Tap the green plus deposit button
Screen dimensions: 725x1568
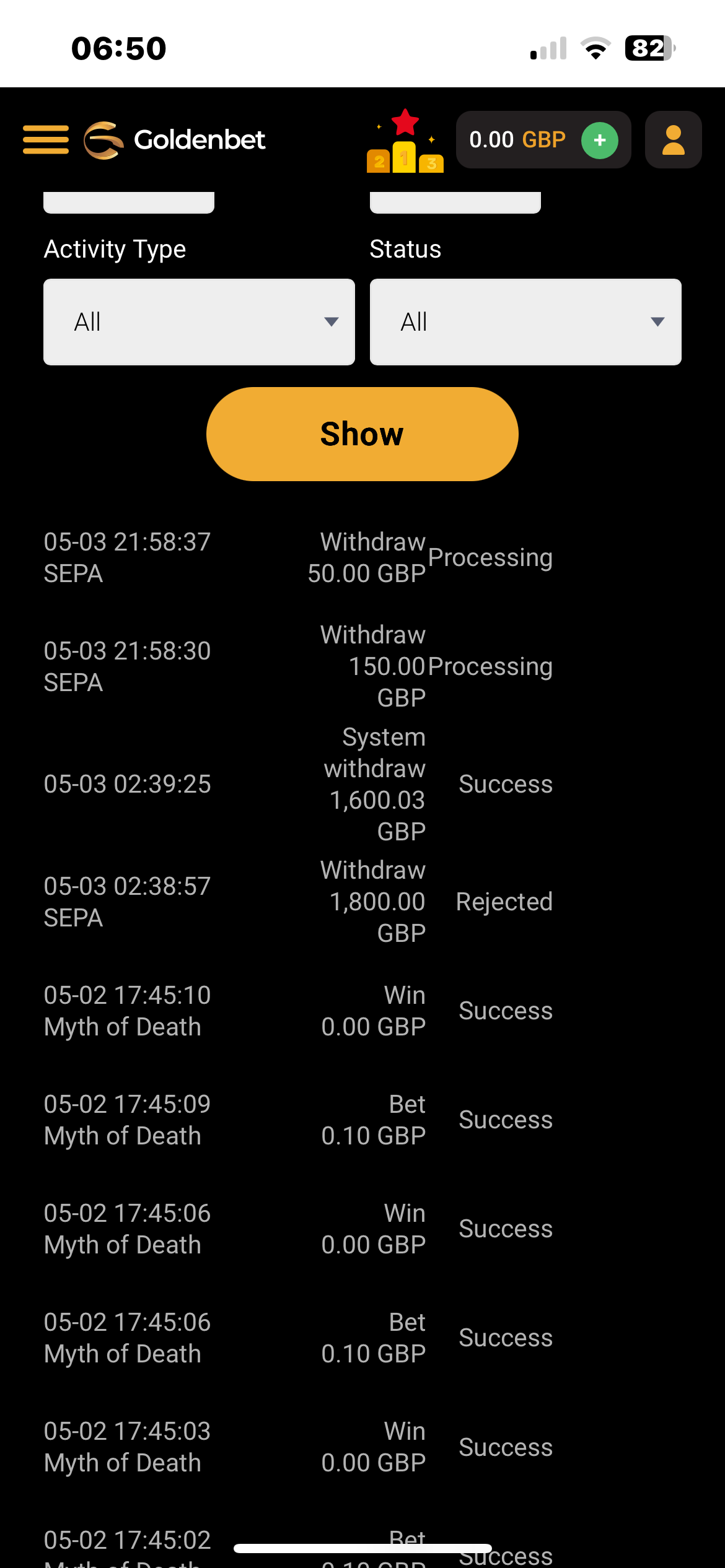pyautogui.click(x=599, y=141)
